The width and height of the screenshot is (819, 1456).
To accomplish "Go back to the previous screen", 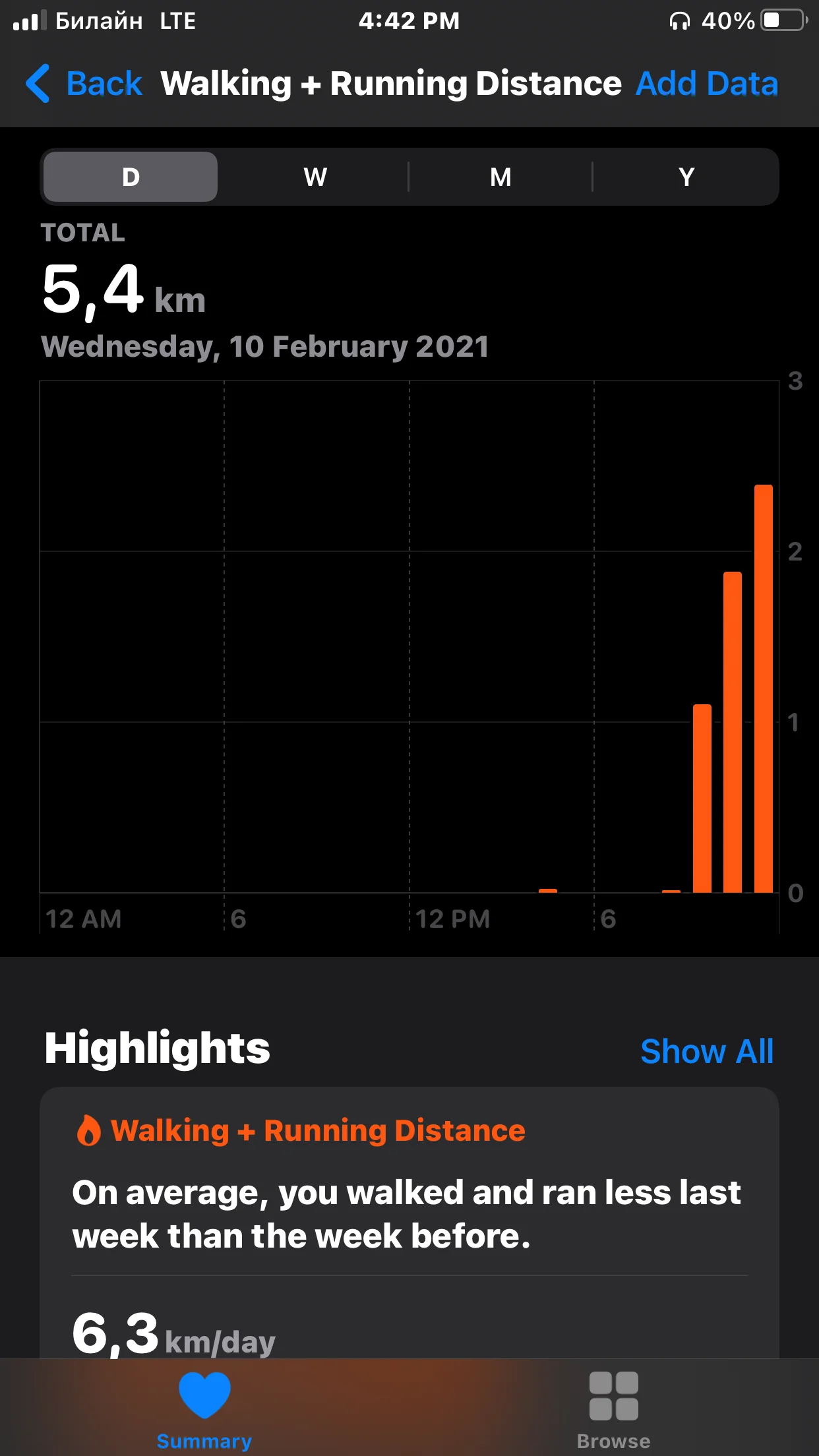I will pos(84,84).
